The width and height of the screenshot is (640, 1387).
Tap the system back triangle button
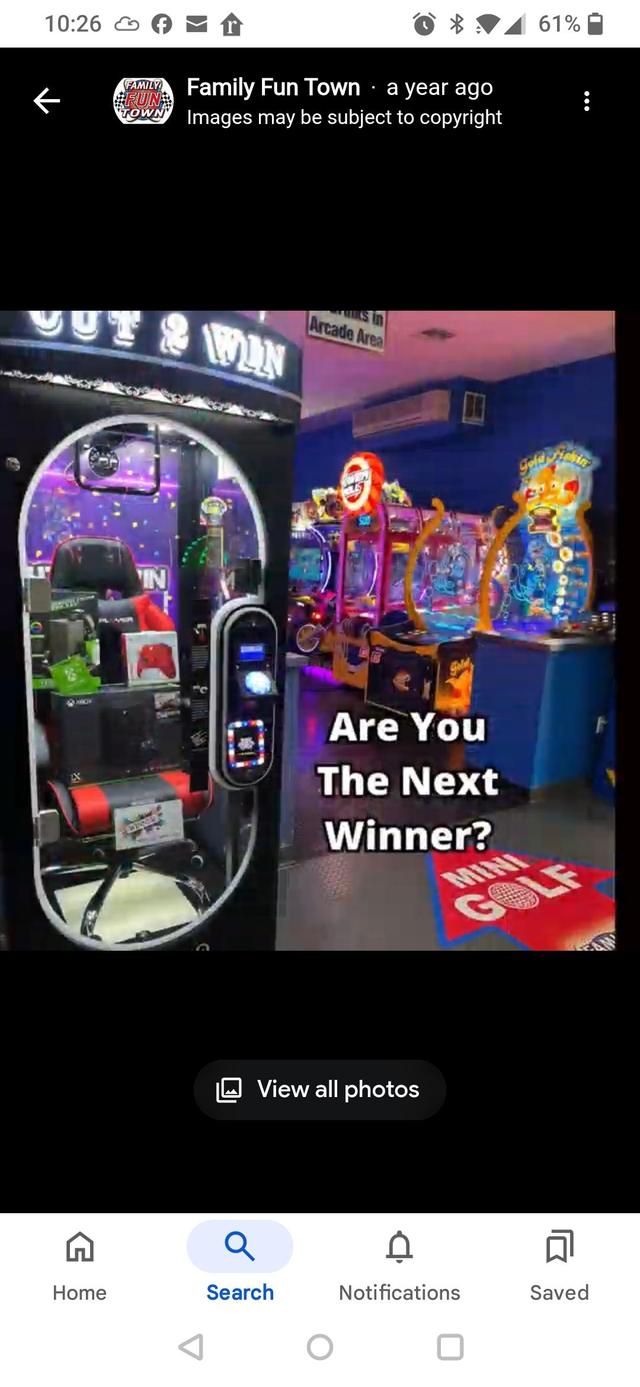pyautogui.click(x=190, y=1347)
